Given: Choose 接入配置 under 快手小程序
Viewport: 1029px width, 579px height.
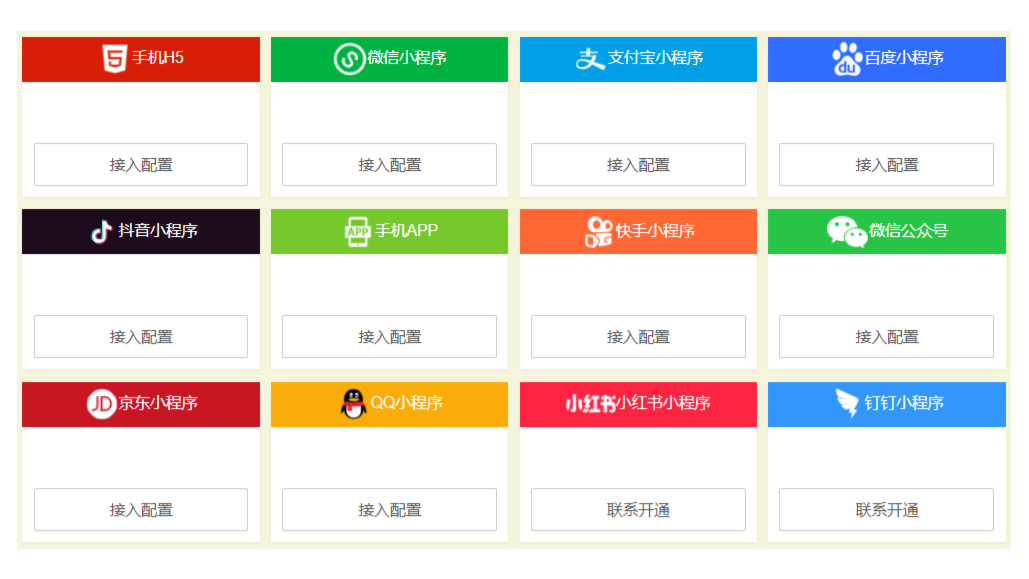Looking at the screenshot, I should click(638, 337).
